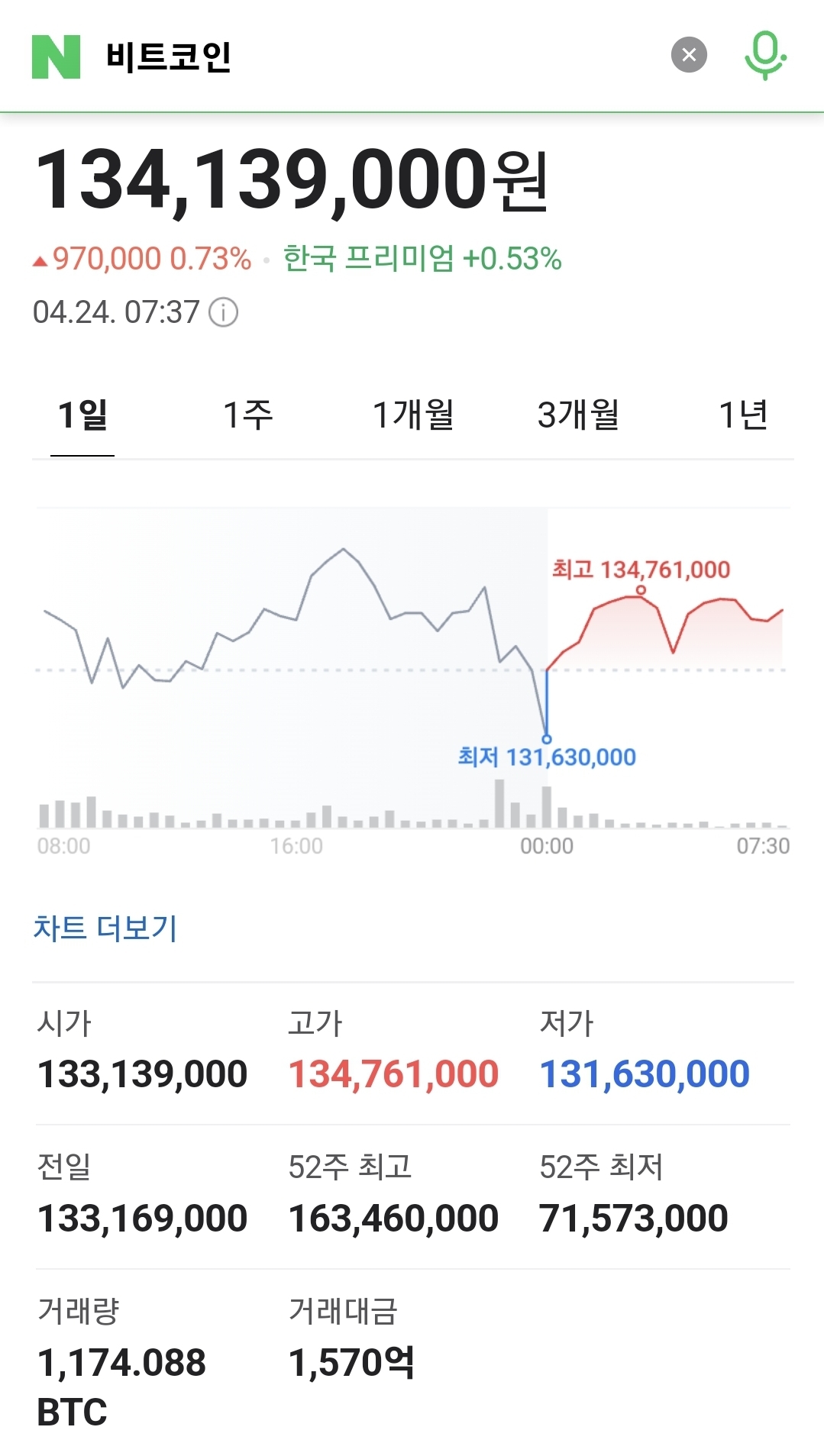Click the 한국 프리미엄 +0.53% text
The width and height of the screenshot is (824, 1456).
(x=421, y=260)
